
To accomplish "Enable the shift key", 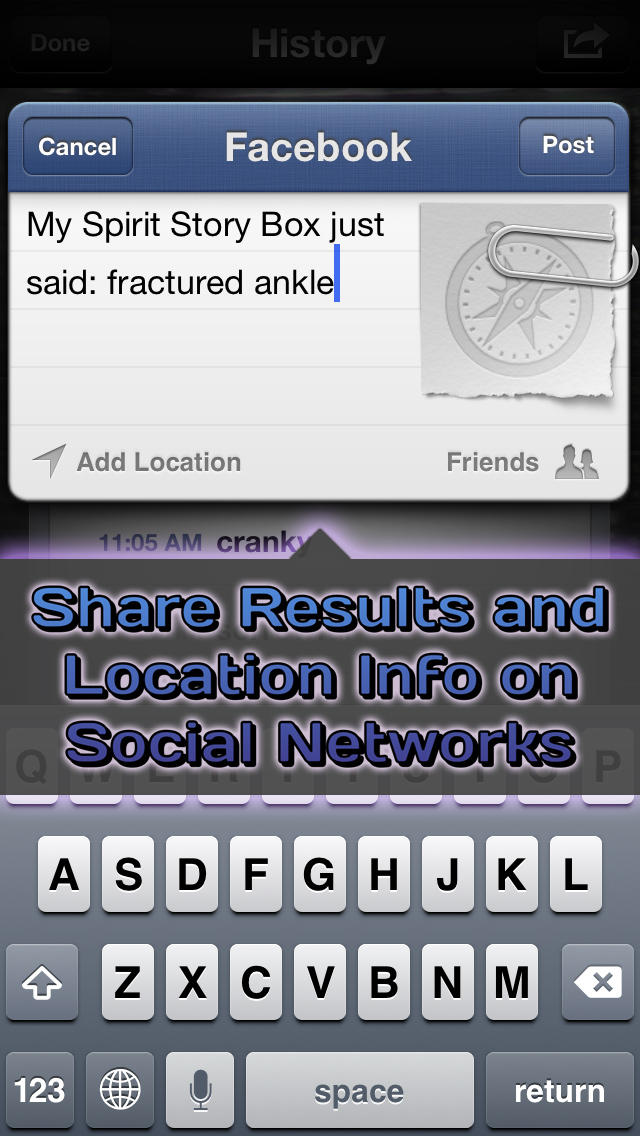I will [42, 982].
